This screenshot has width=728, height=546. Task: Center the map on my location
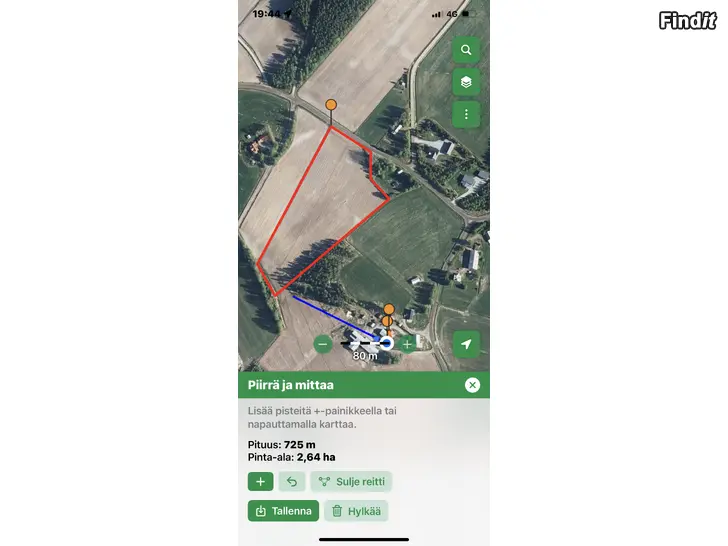tap(466, 344)
